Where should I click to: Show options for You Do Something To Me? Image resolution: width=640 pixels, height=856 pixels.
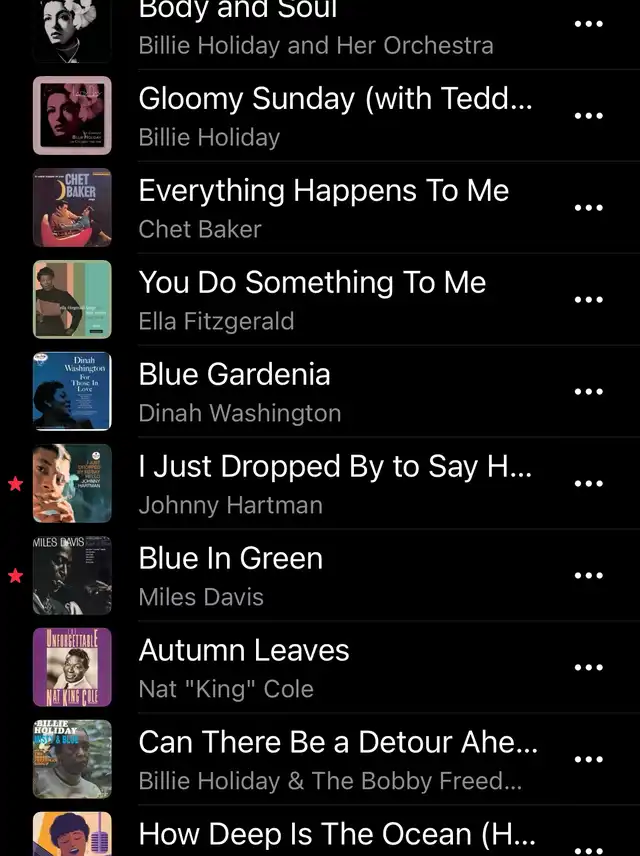tap(589, 300)
